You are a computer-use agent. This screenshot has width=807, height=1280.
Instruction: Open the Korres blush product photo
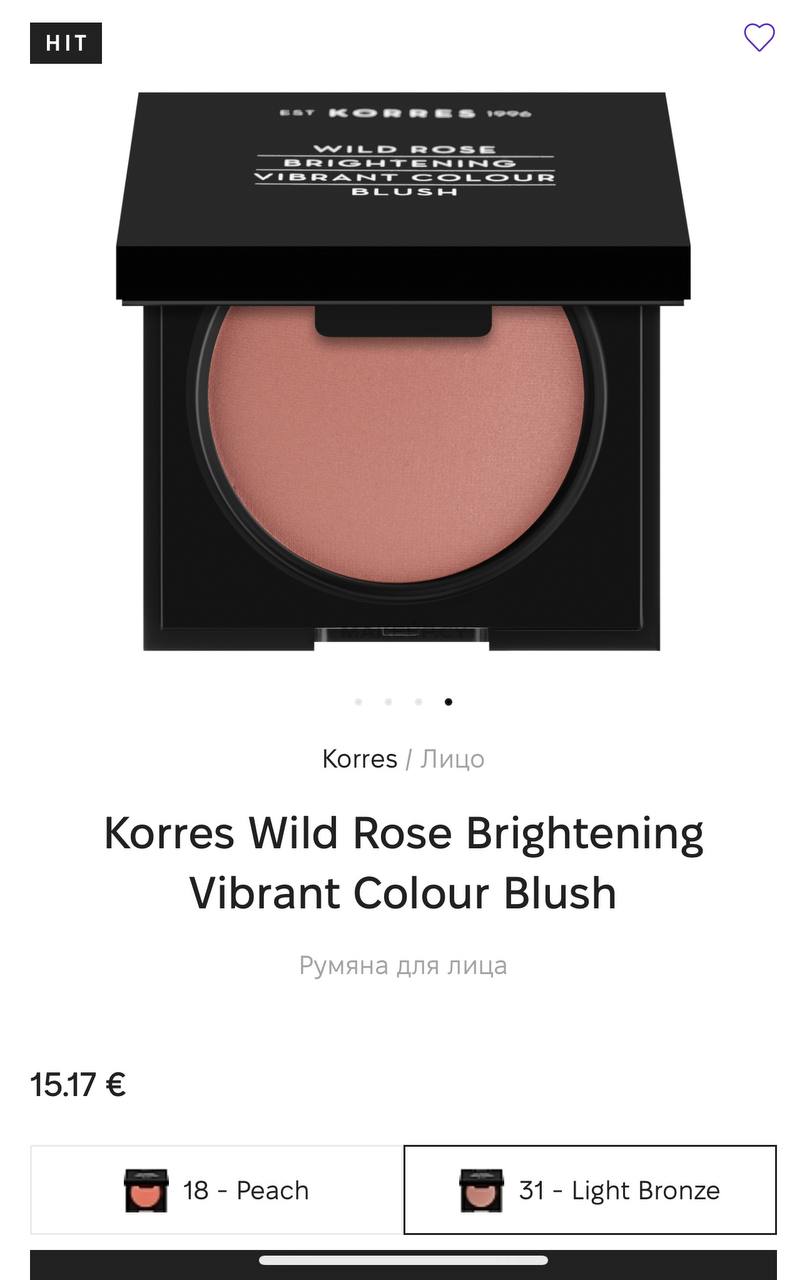coord(403,372)
